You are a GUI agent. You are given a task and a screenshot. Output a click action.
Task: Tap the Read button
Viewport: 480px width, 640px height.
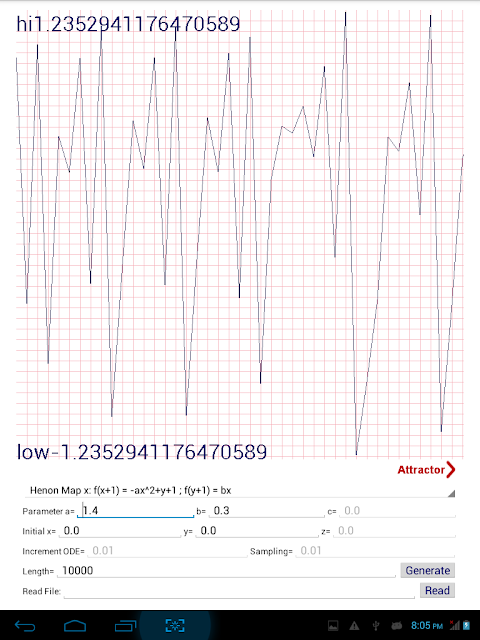click(437, 590)
